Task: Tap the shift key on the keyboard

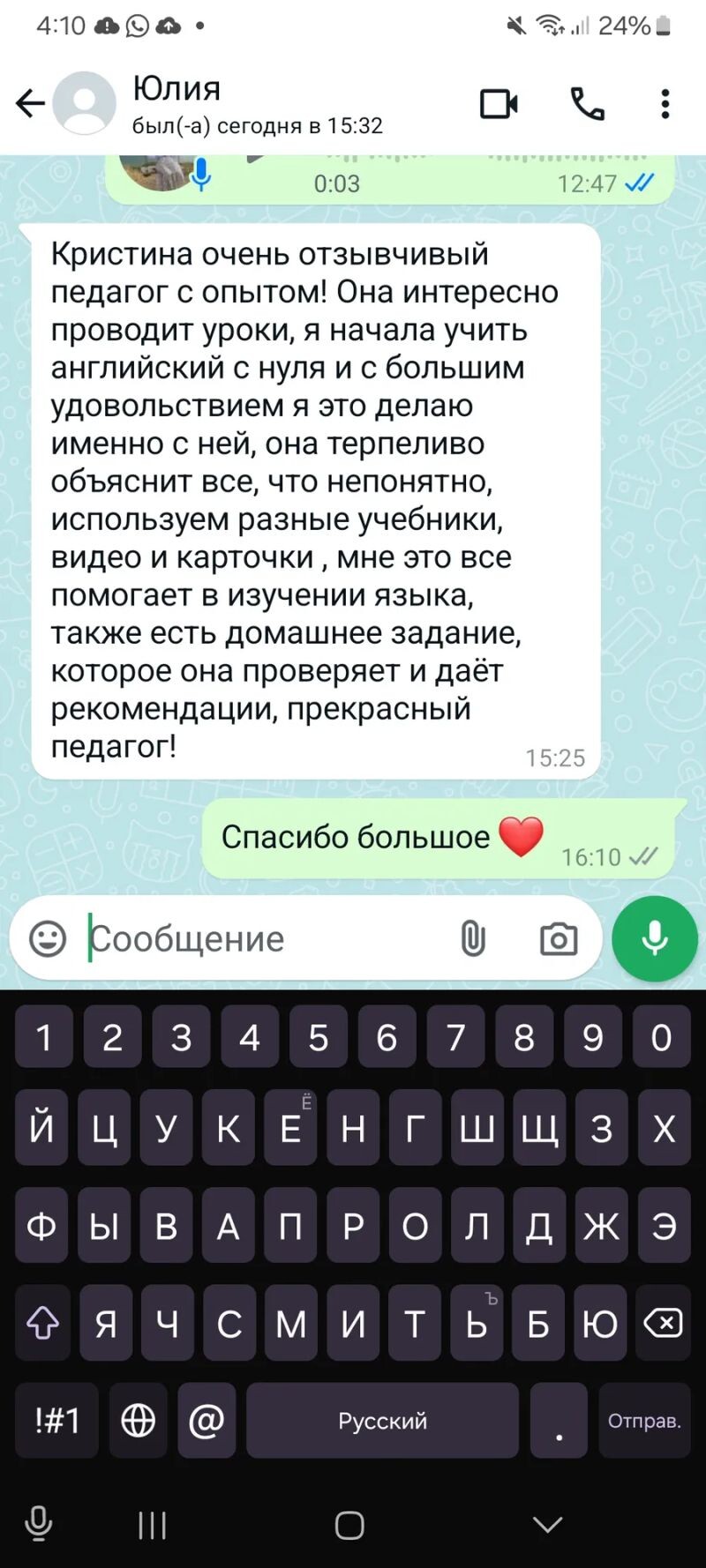Action: tap(42, 1323)
